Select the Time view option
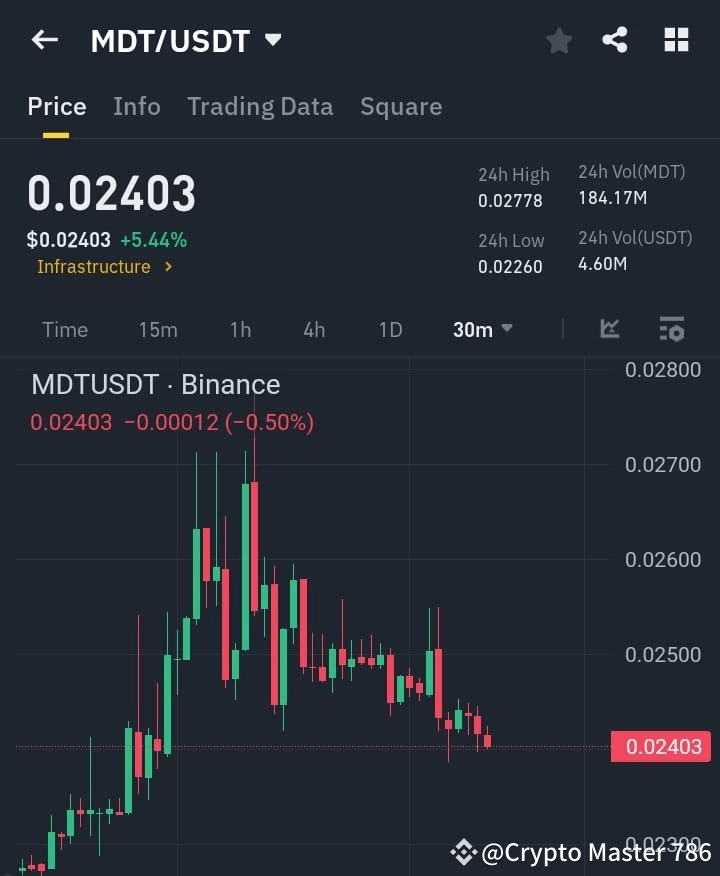 click(x=65, y=329)
